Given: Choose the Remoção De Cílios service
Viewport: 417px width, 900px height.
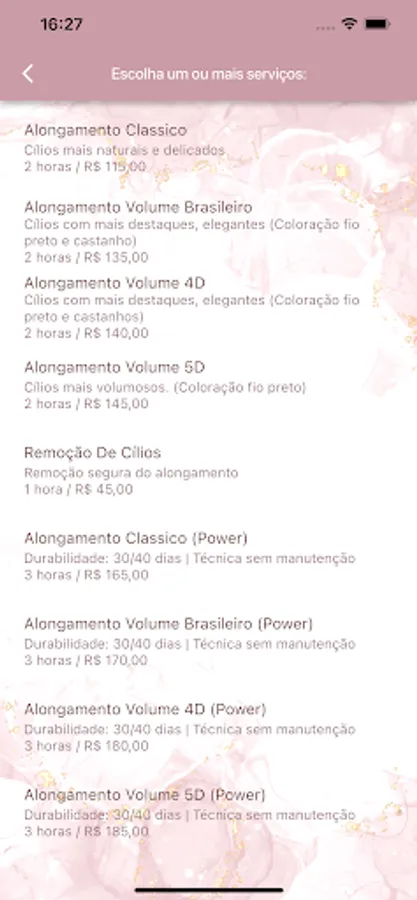Looking at the screenshot, I should pos(208,471).
